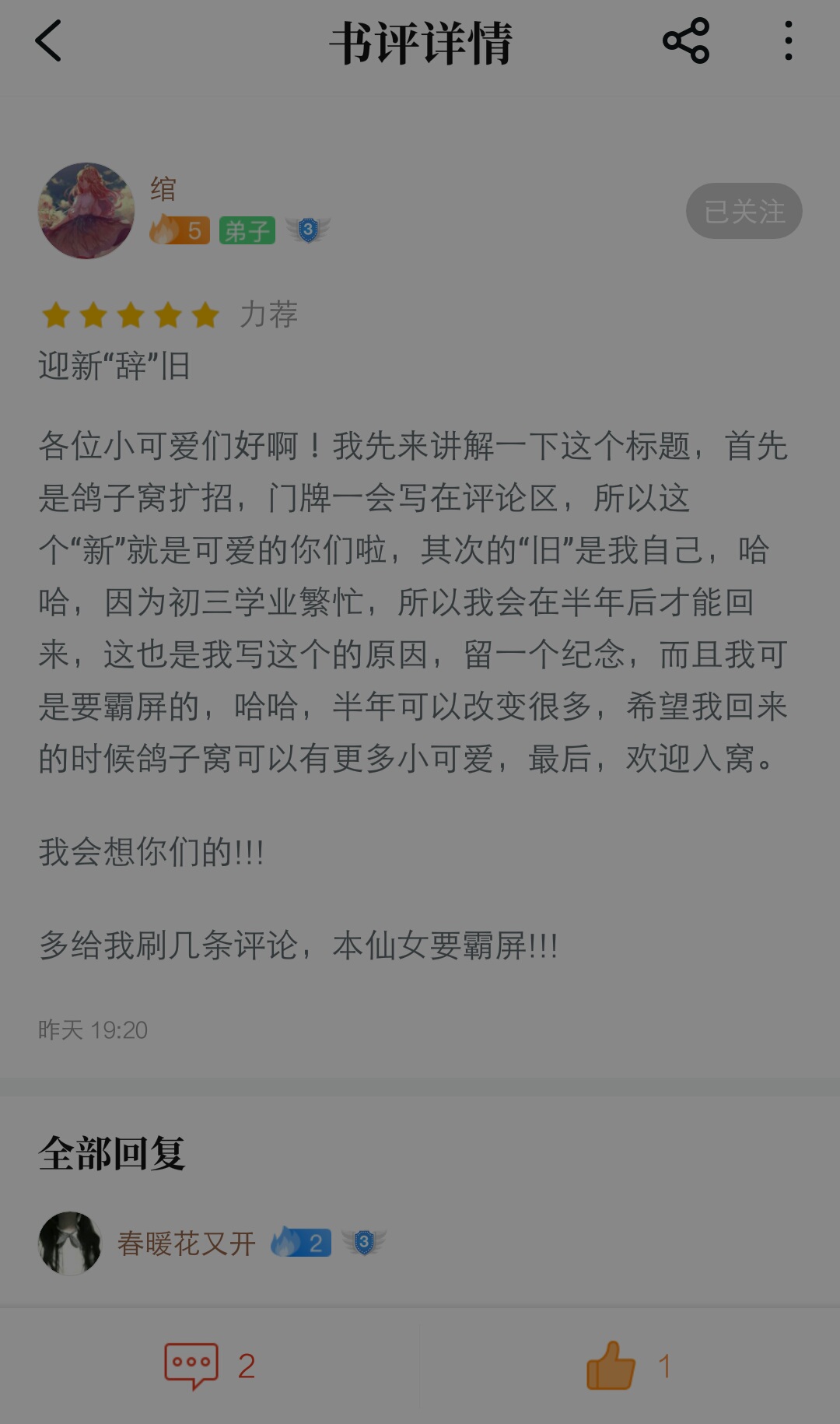This screenshot has width=840, height=1424.
Task: Share this book review
Action: 685,40
